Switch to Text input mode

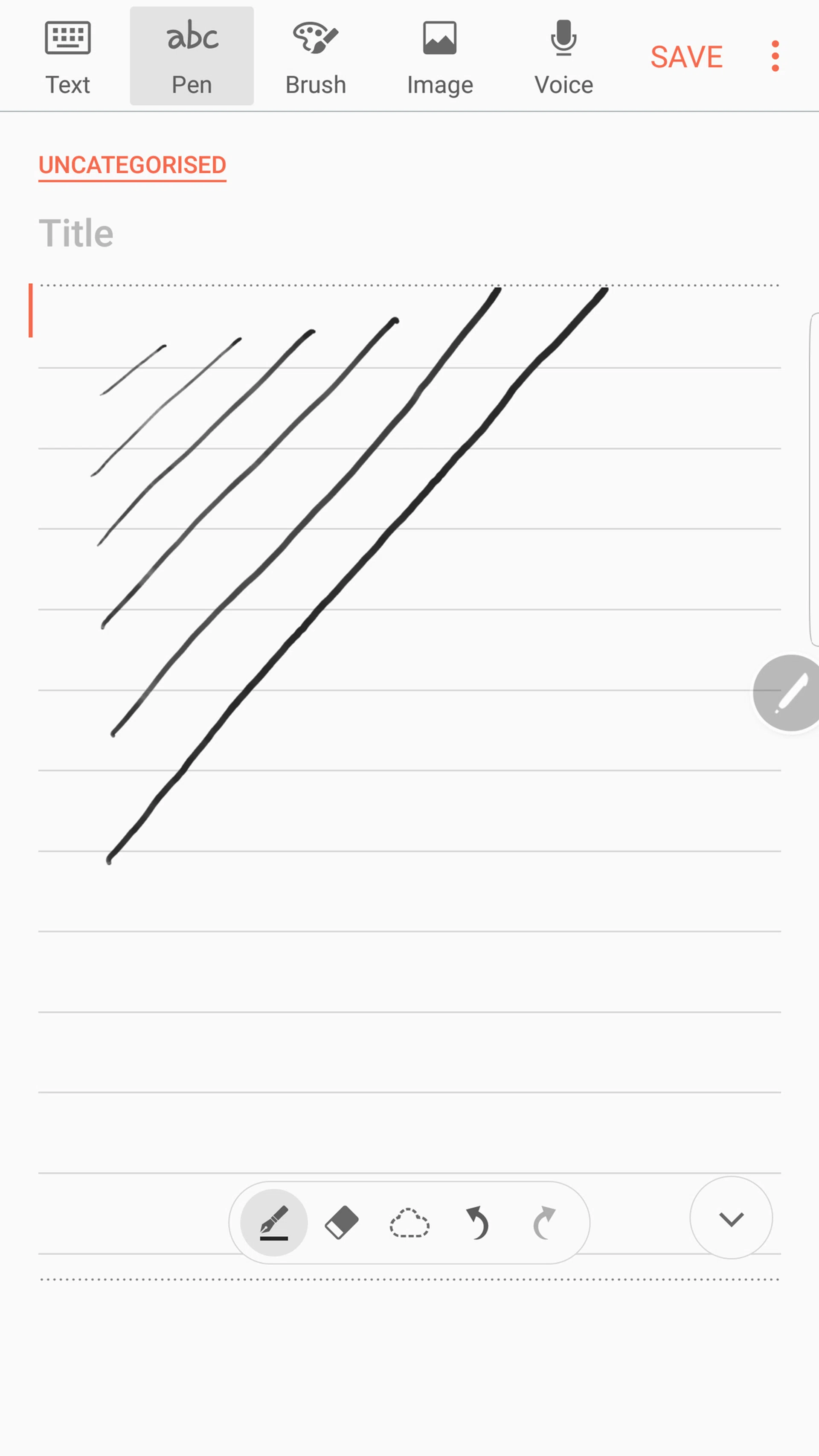click(68, 56)
